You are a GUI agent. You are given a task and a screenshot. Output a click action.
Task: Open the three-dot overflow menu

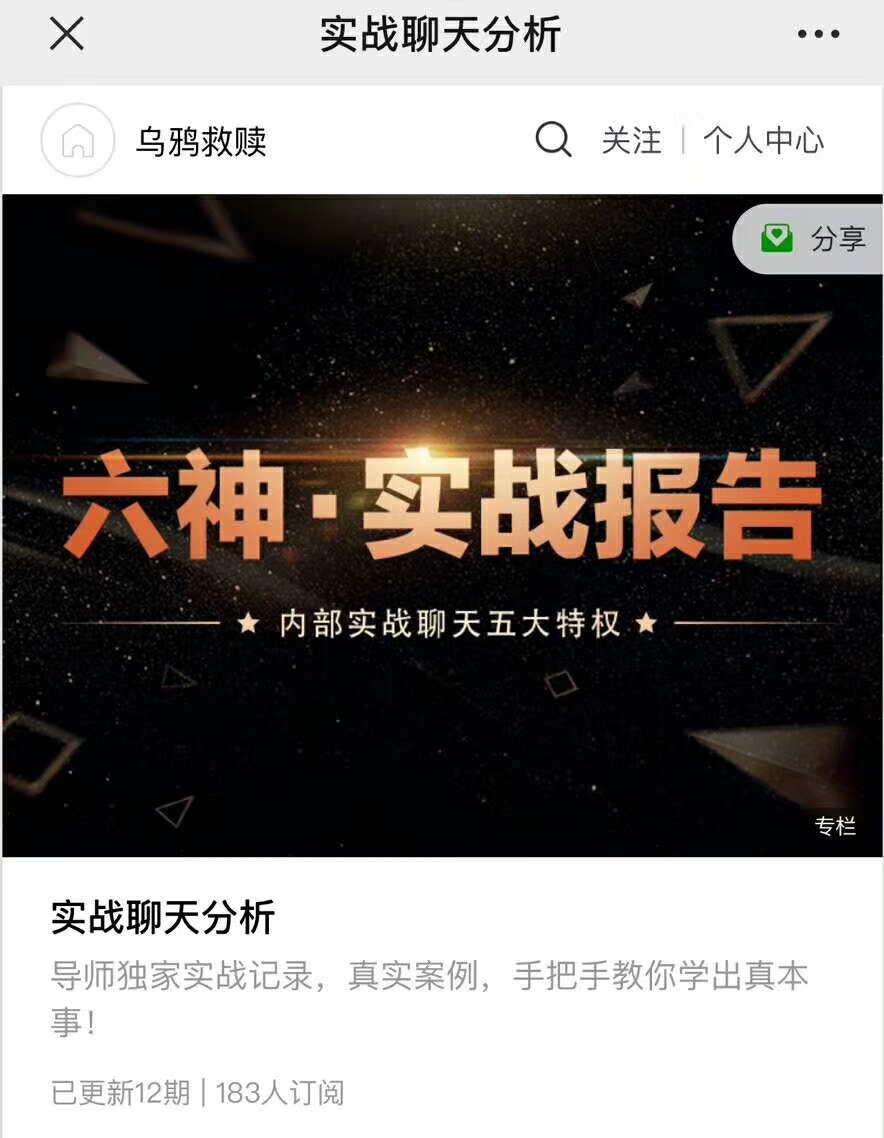click(x=818, y=35)
